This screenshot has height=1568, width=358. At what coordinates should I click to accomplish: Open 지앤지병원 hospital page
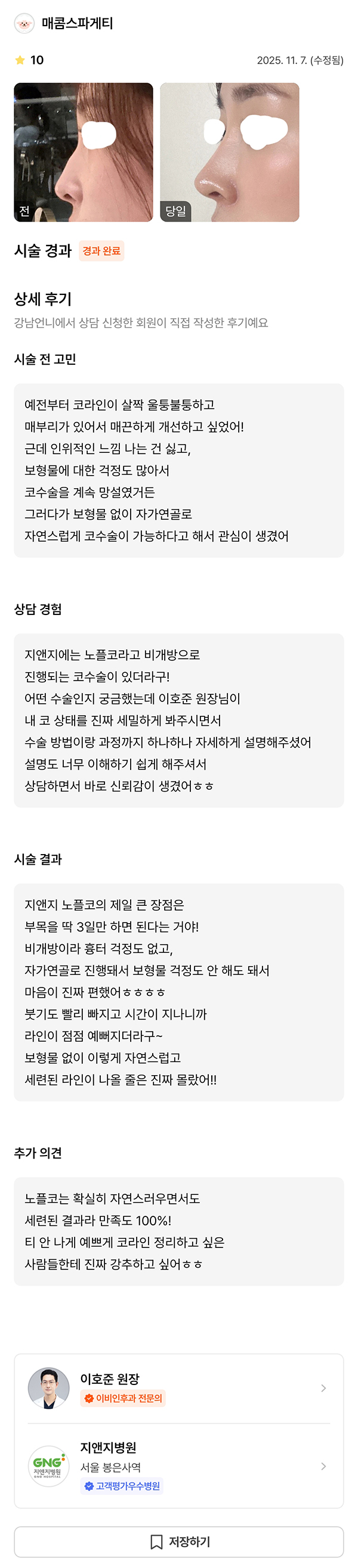178,1465
